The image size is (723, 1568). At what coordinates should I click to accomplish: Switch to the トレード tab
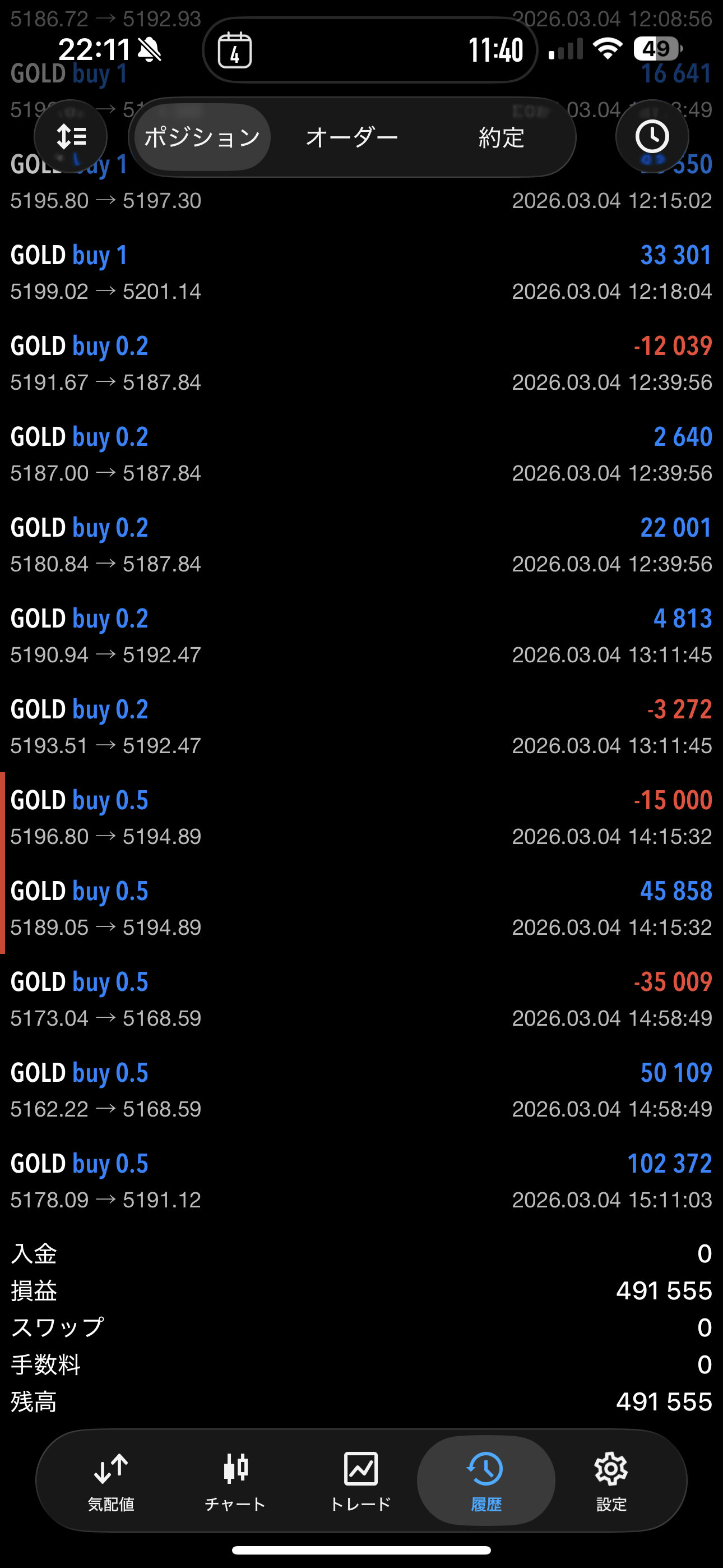pos(361,1481)
